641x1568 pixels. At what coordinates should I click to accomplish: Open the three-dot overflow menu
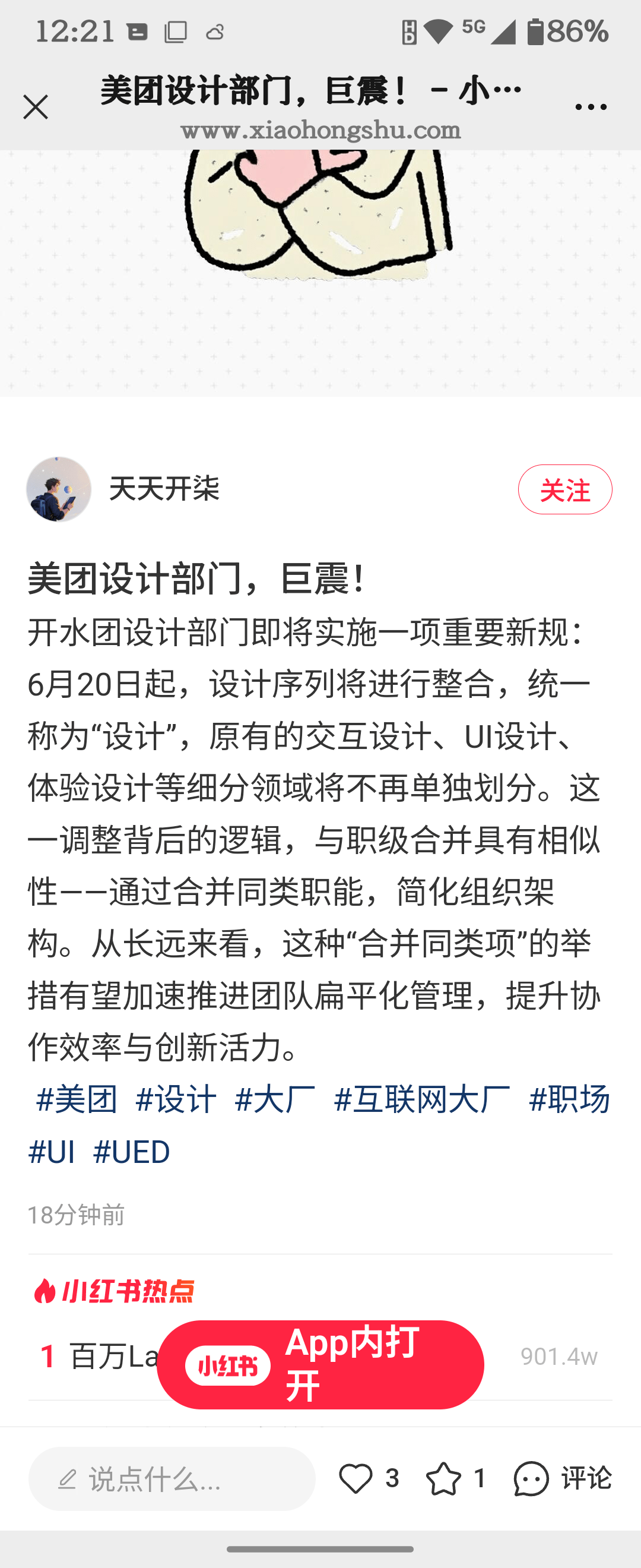pyautogui.click(x=590, y=107)
